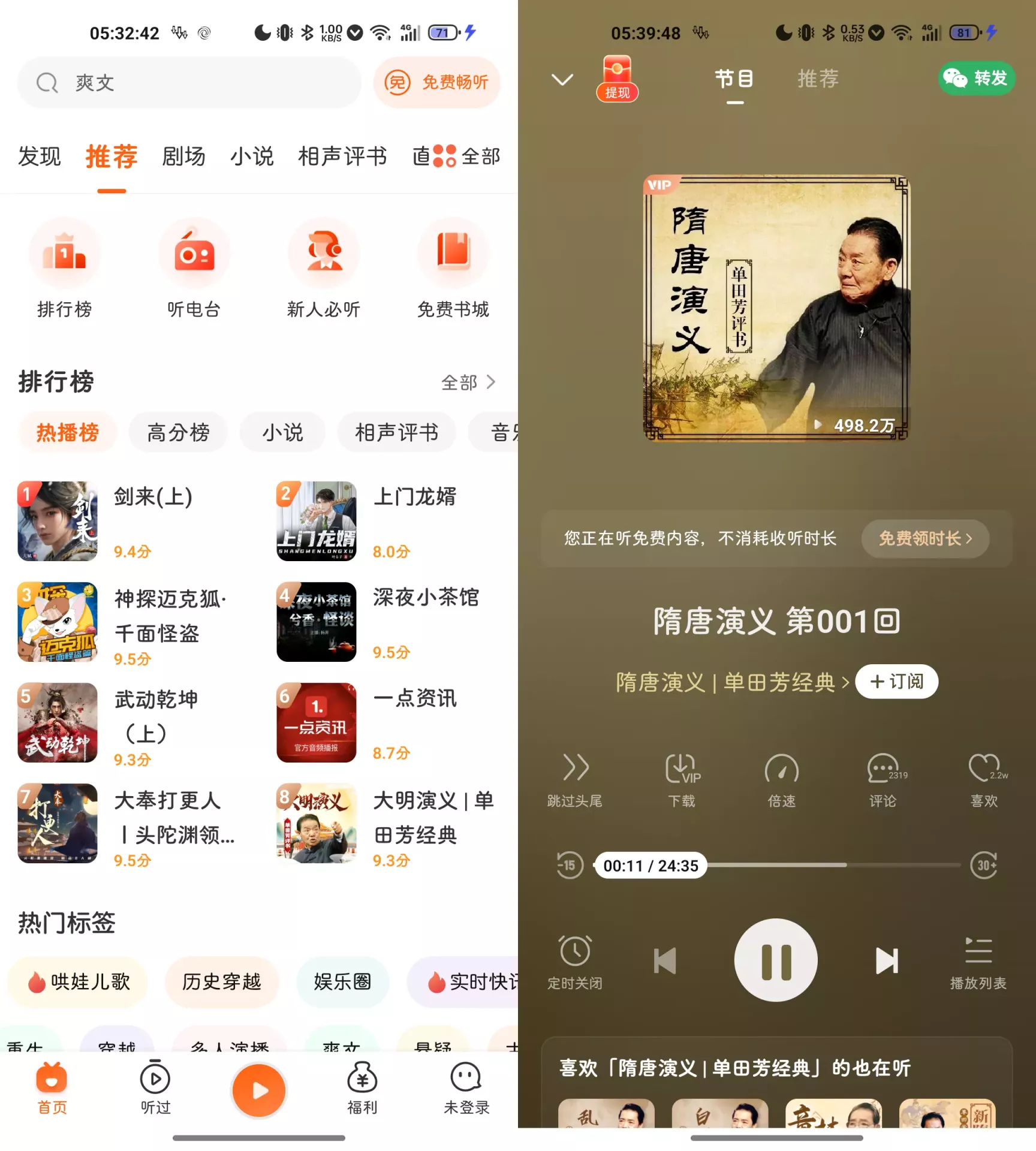The height and width of the screenshot is (1151, 1036).
Task: Pause the current episode
Action: [776, 960]
